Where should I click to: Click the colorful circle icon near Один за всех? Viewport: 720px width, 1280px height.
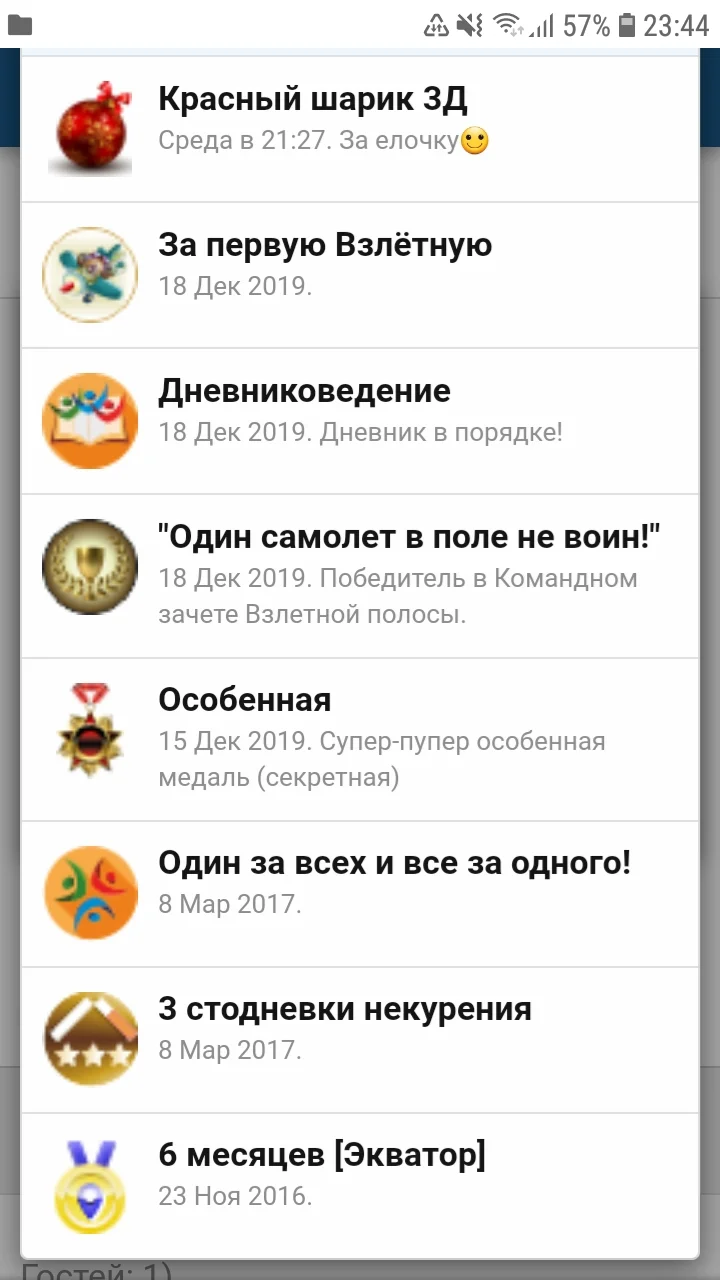(90, 892)
